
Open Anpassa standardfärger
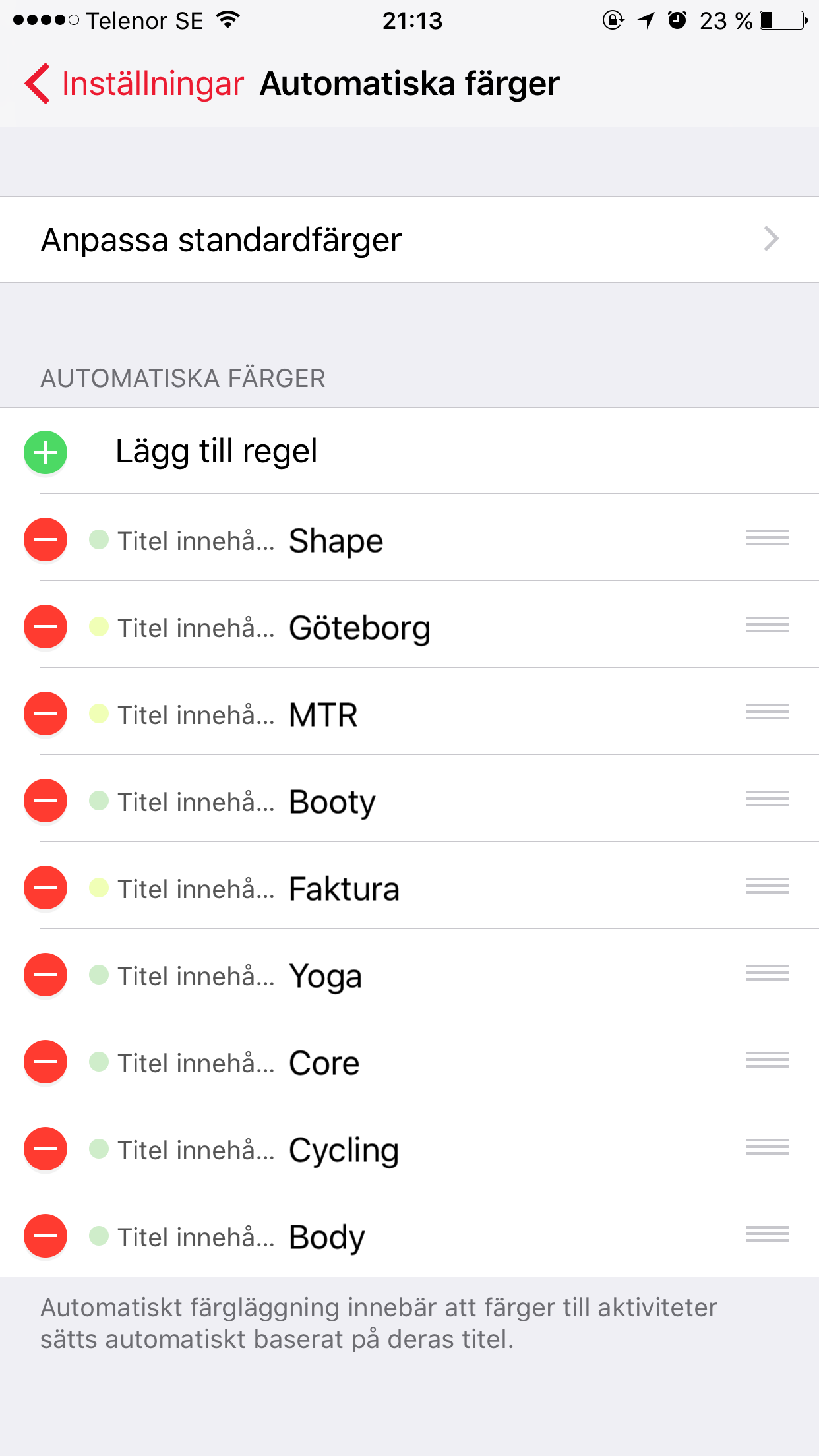click(x=409, y=239)
